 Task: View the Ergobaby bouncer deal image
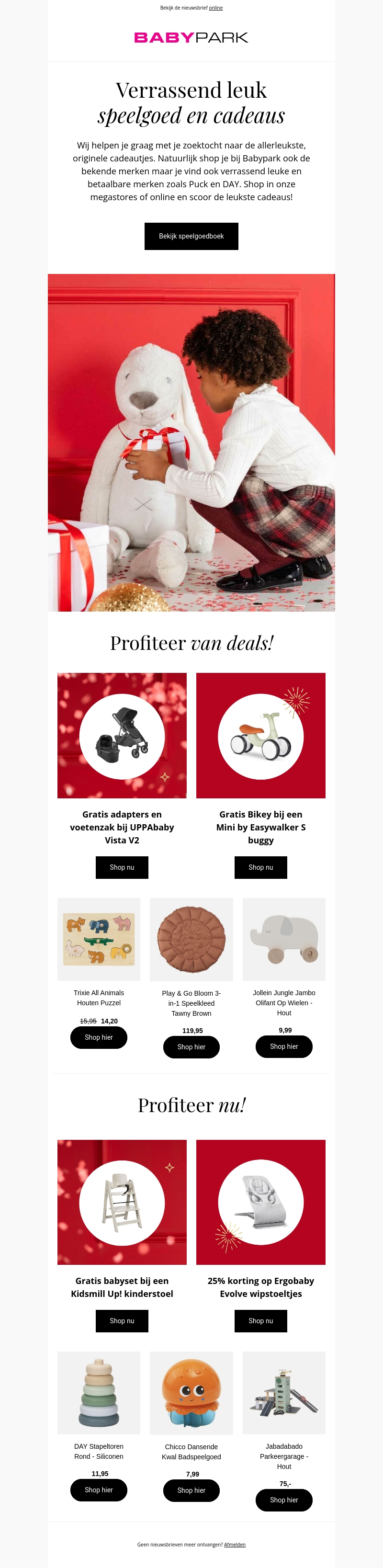click(260, 1202)
